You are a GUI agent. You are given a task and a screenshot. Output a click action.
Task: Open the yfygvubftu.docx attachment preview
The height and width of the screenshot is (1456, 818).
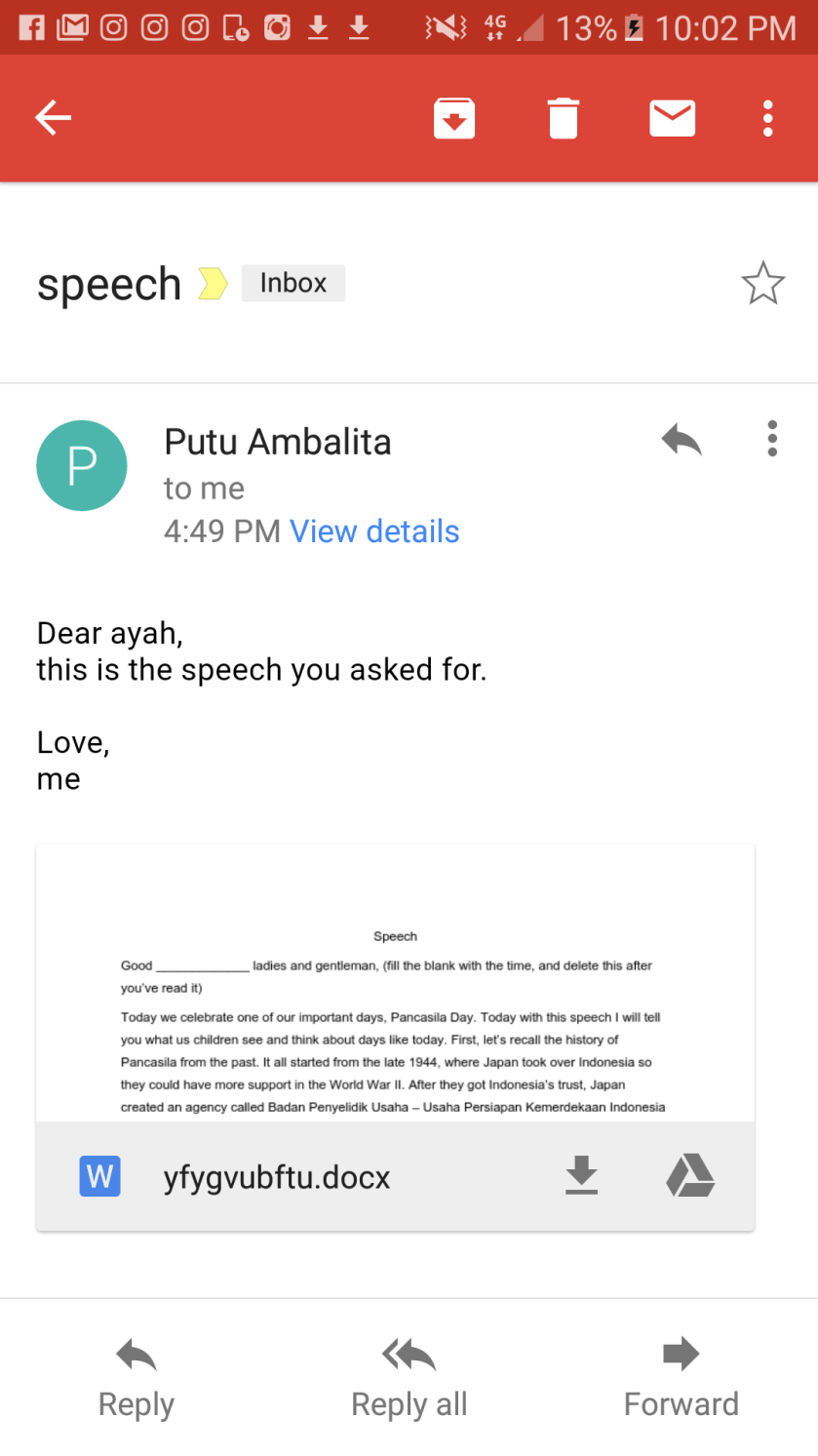pyautogui.click(x=395, y=985)
